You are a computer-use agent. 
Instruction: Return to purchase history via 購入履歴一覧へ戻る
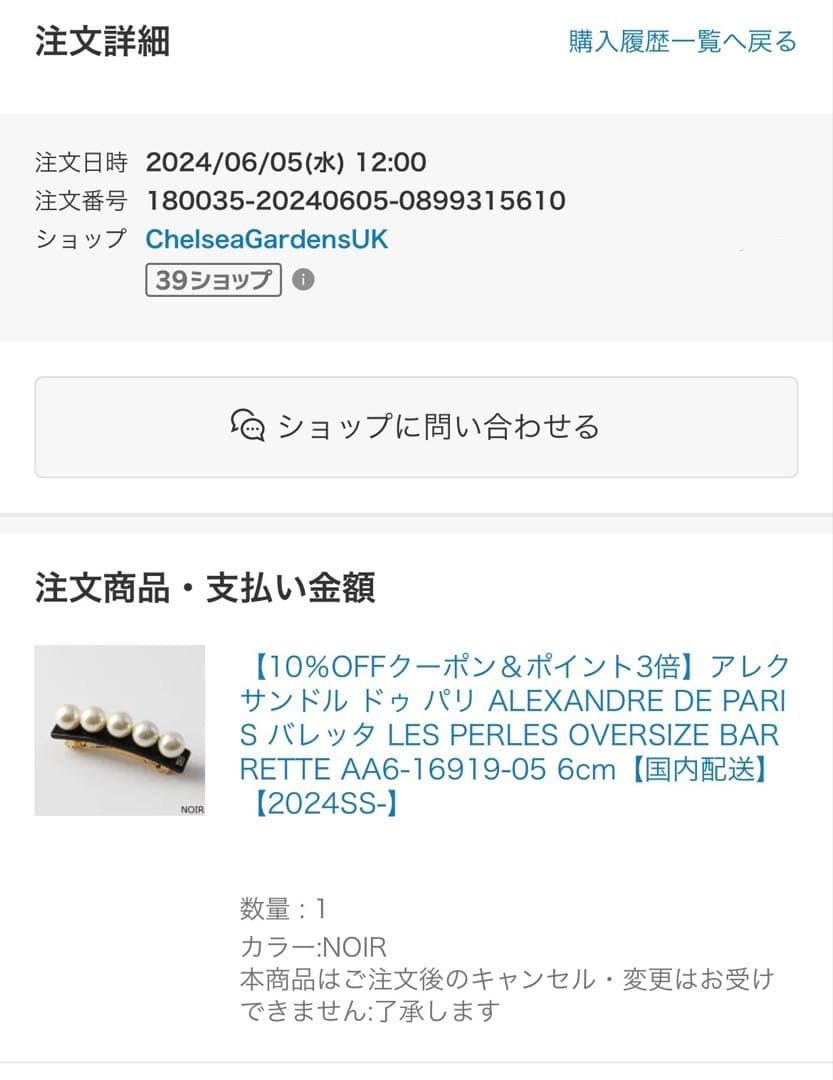pyautogui.click(x=681, y=42)
